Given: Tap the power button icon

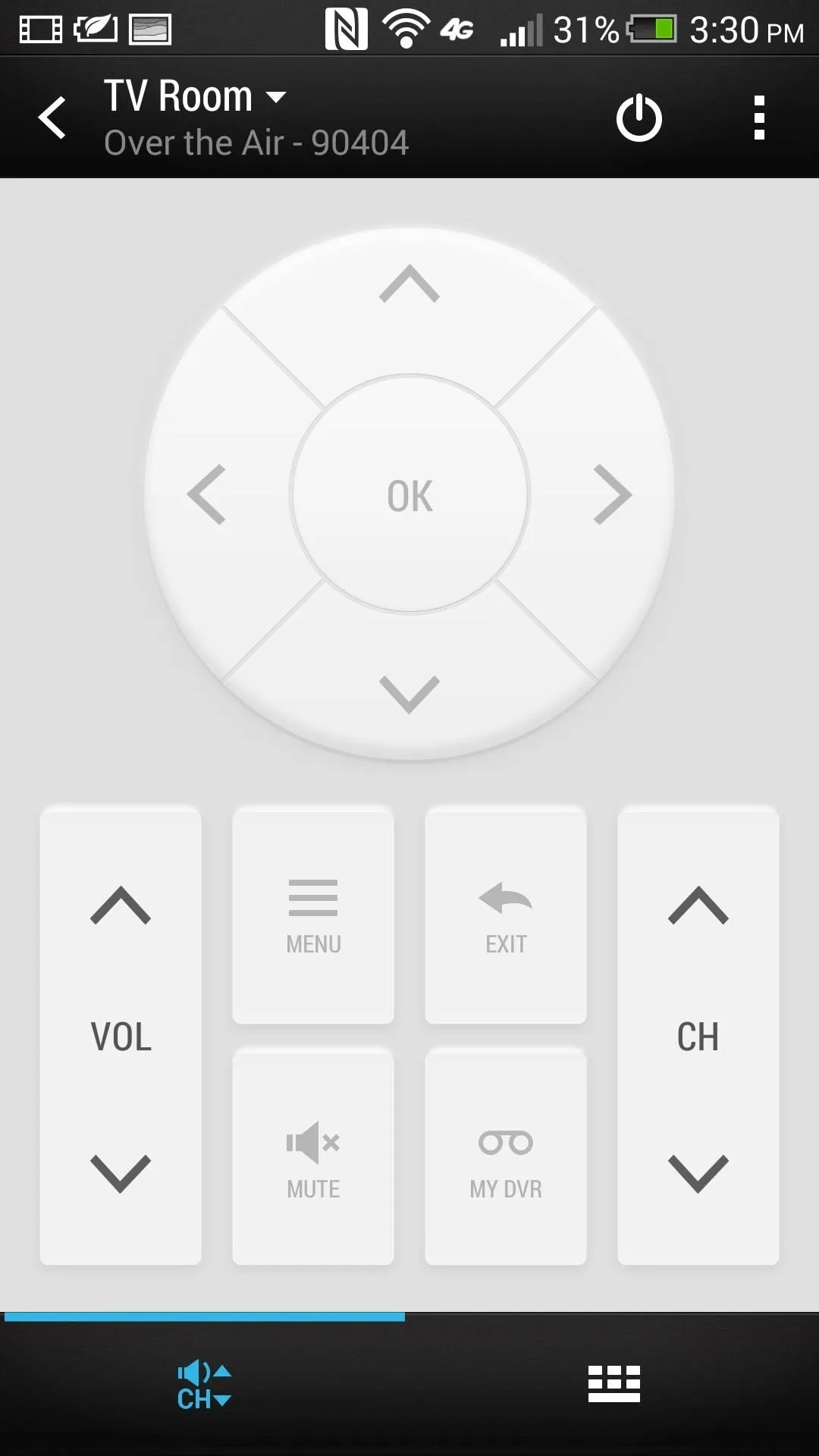Looking at the screenshot, I should pos(639,118).
